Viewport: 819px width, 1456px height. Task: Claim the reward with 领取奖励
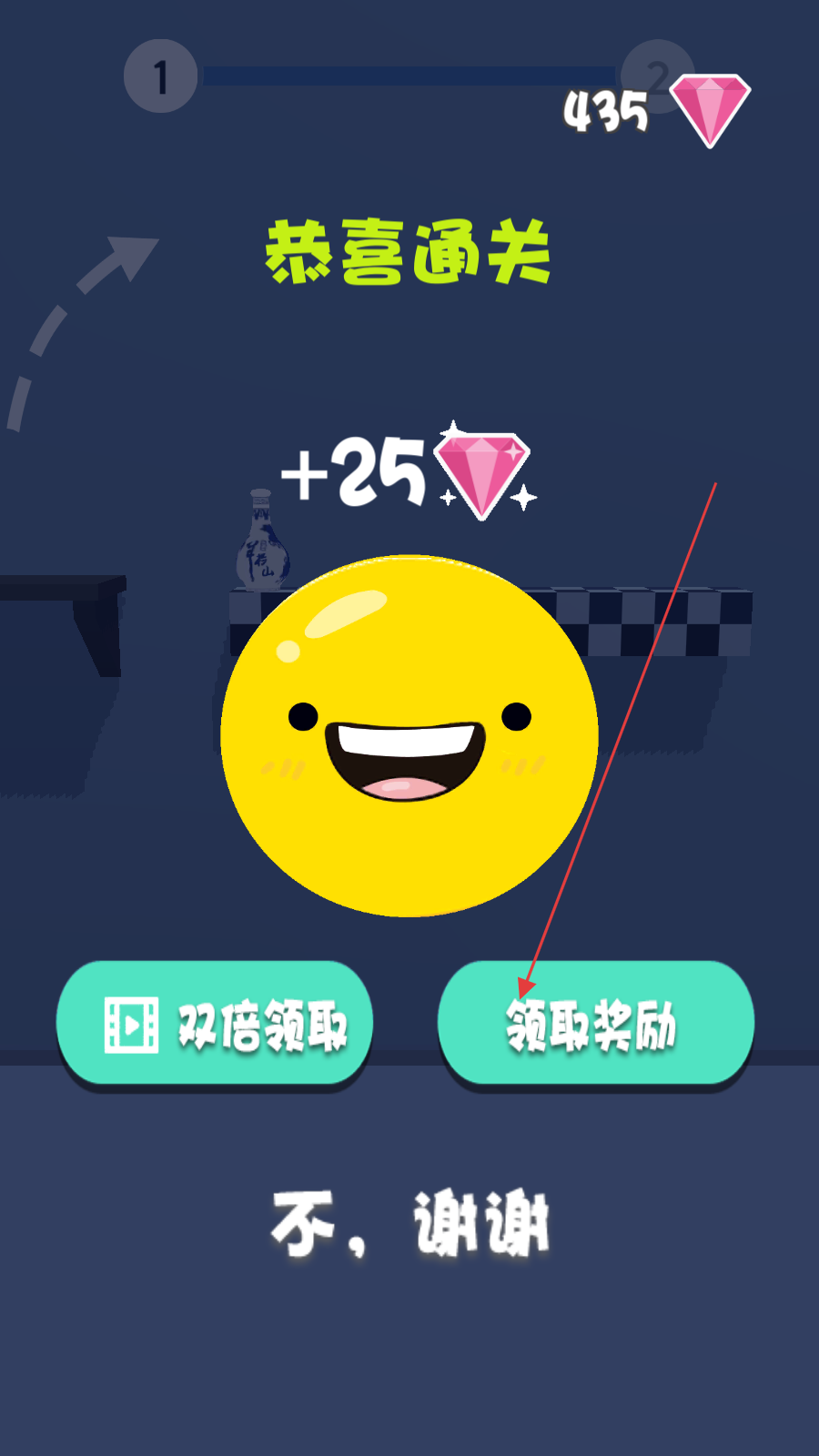(x=596, y=1023)
